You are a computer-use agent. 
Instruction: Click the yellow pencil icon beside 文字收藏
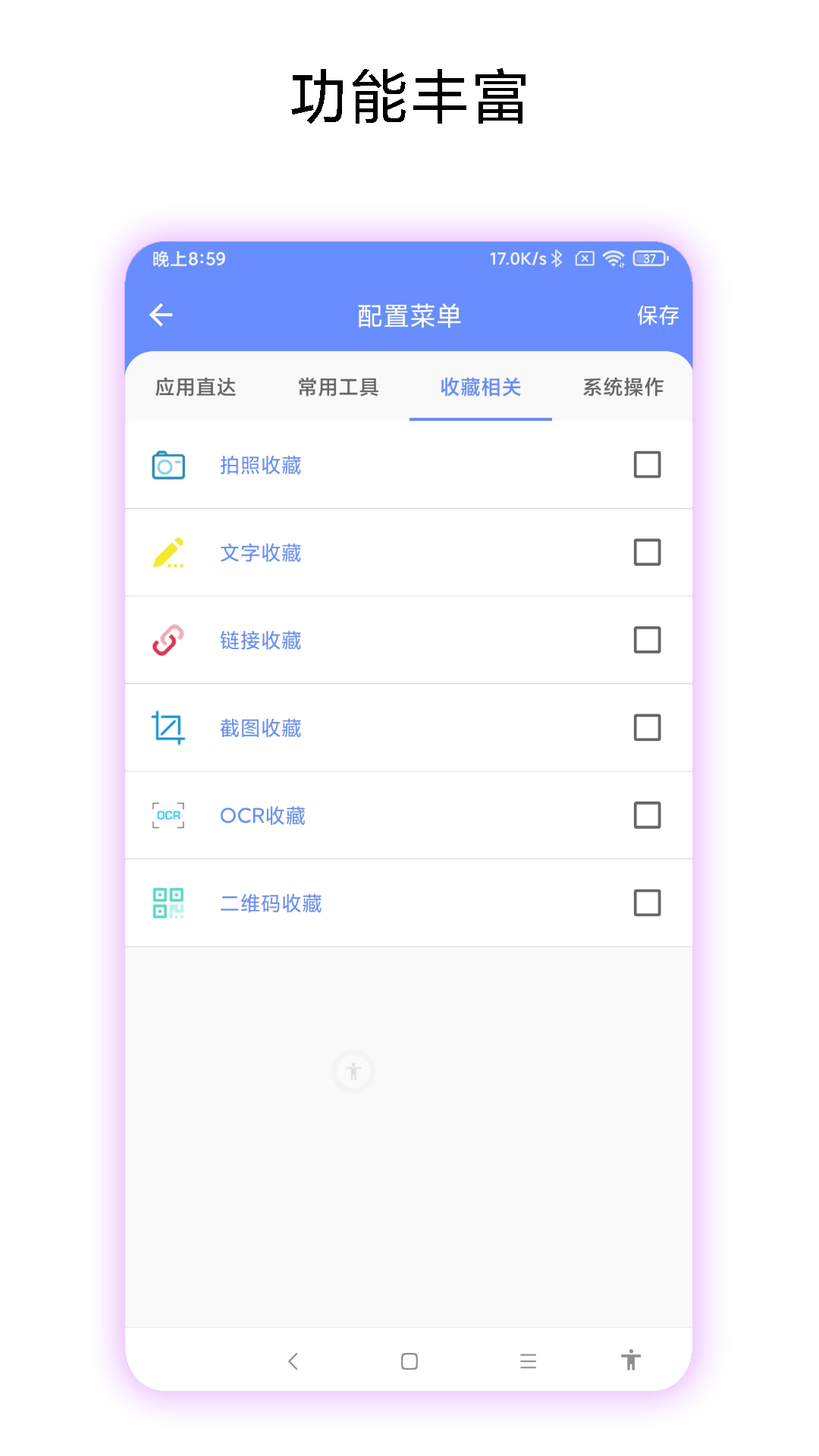pyautogui.click(x=168, y=552)
